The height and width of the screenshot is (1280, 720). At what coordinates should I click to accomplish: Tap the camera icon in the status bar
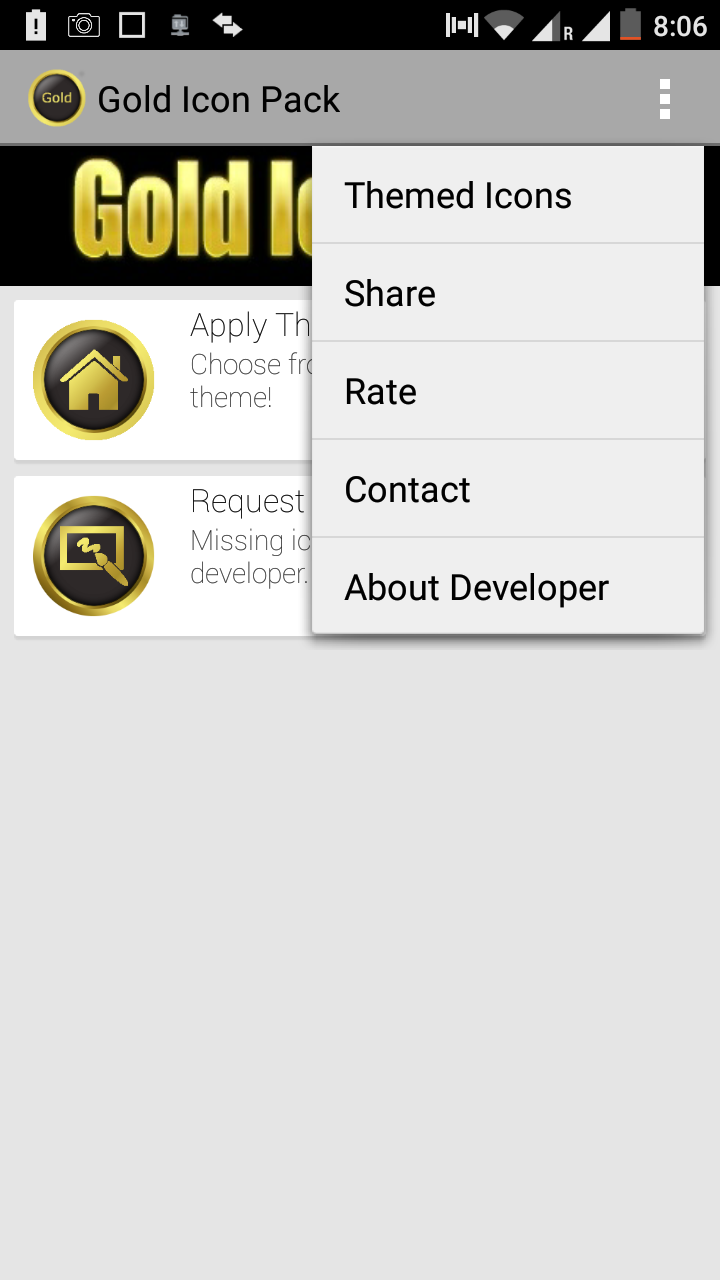coord(84,24)
